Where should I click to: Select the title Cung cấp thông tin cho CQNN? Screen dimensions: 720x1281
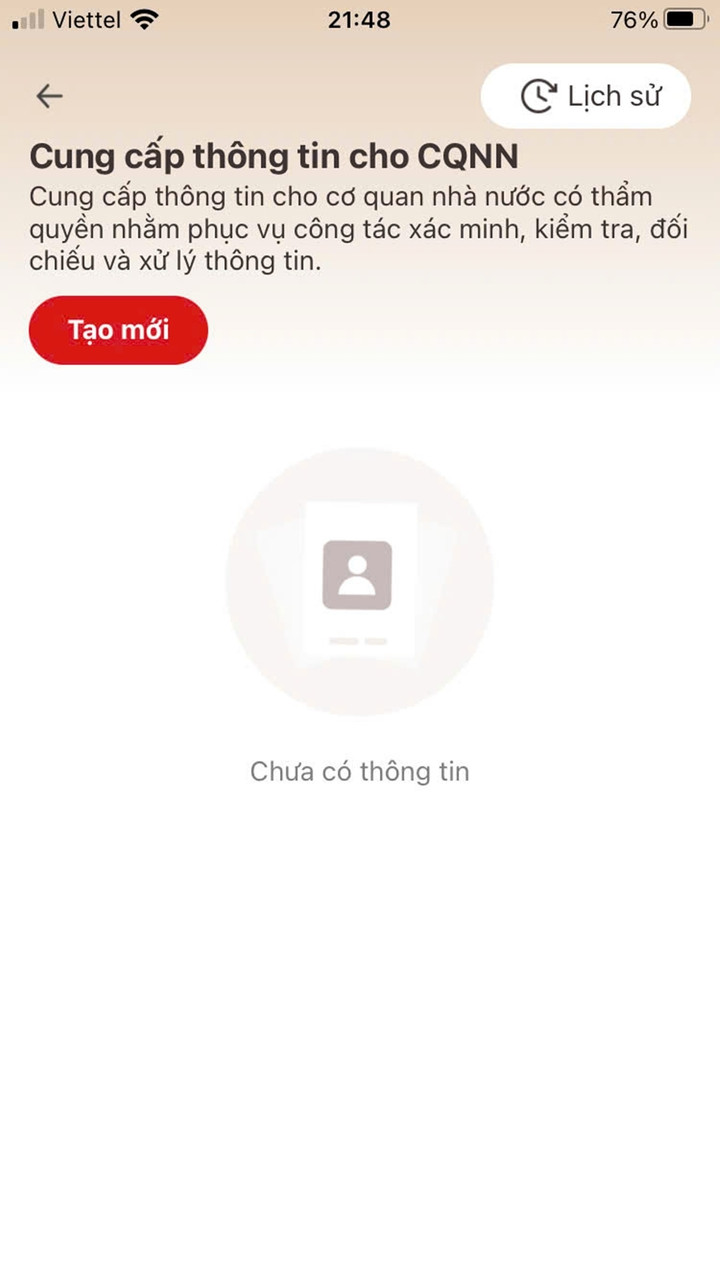coord(272,156)
